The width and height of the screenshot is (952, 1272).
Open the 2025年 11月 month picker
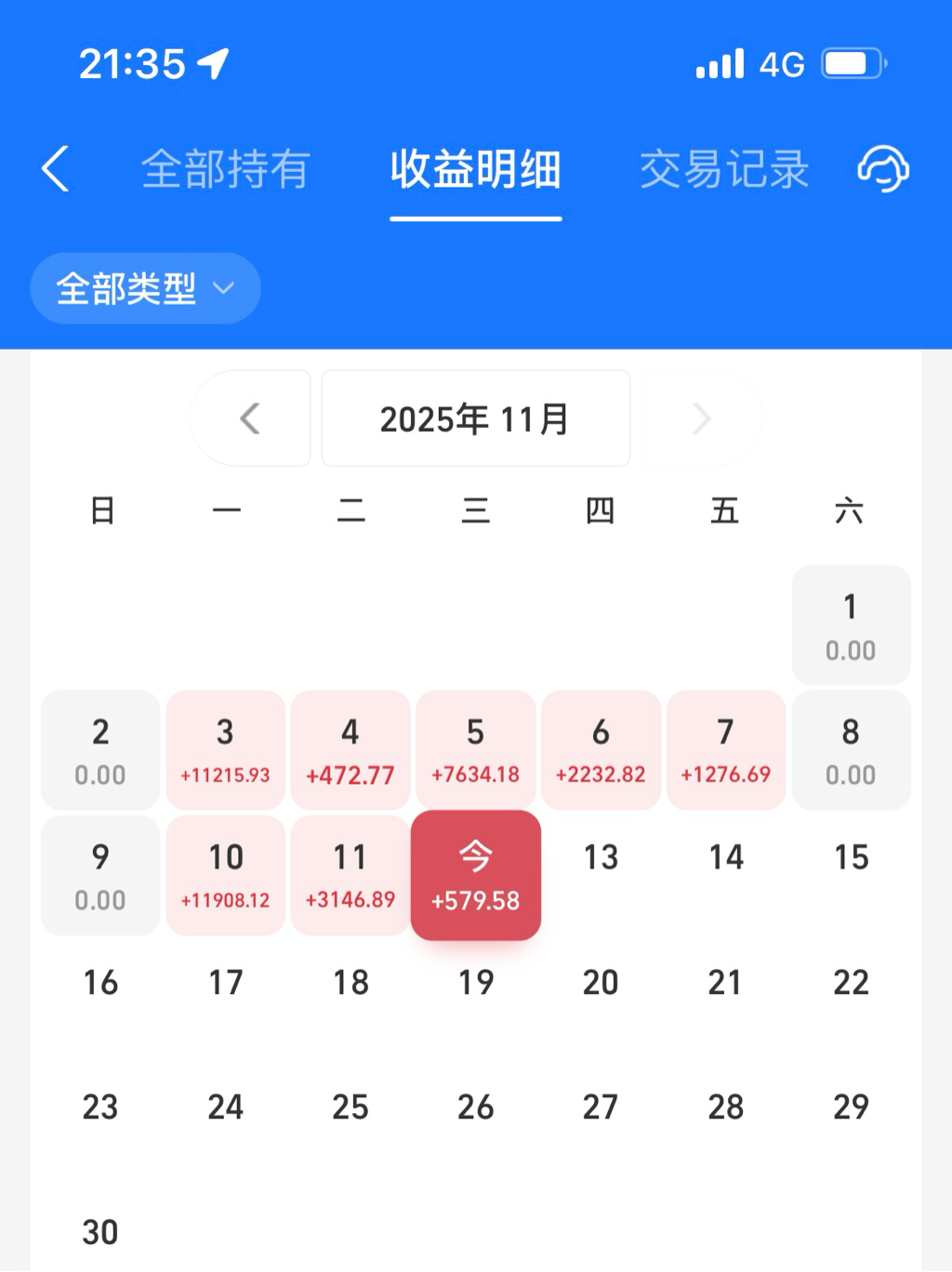point(475,418)
